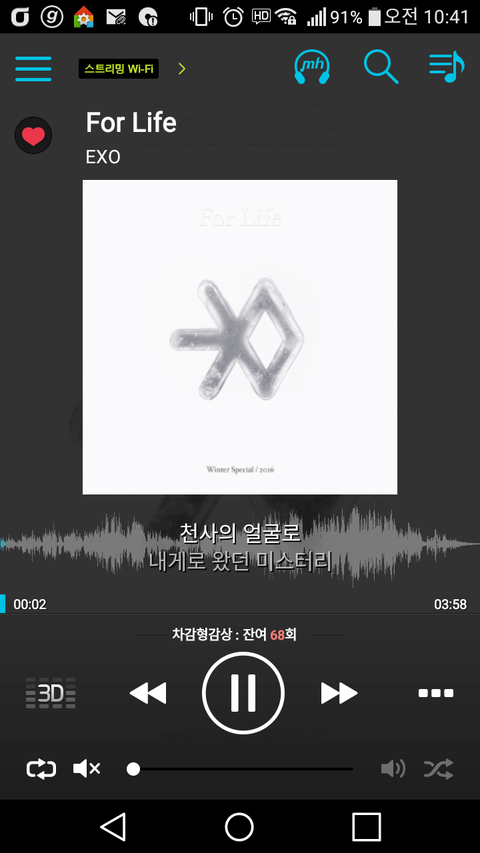
Task: Toggle repeat mode
Action: click(x=41, y=769)
